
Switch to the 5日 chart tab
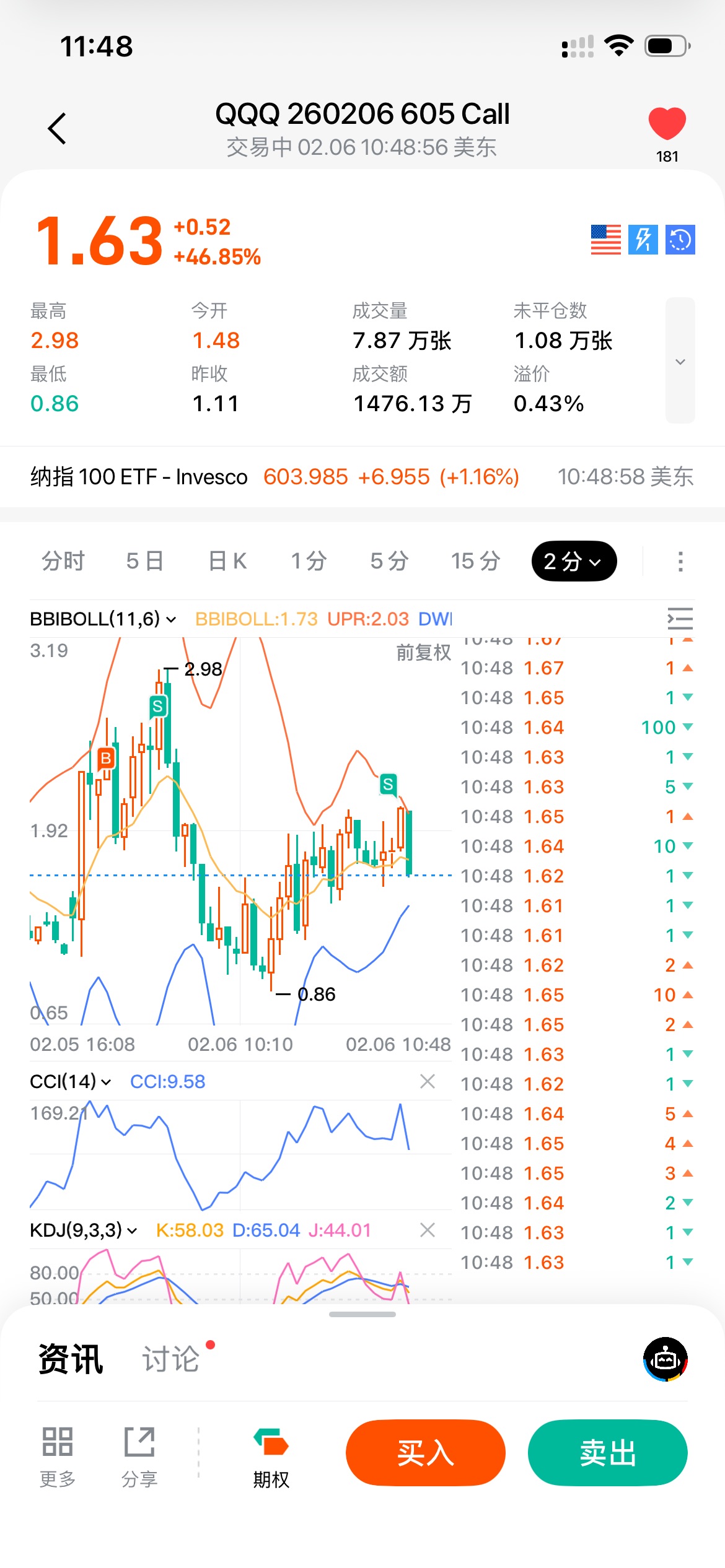click(x=144, y=561)
